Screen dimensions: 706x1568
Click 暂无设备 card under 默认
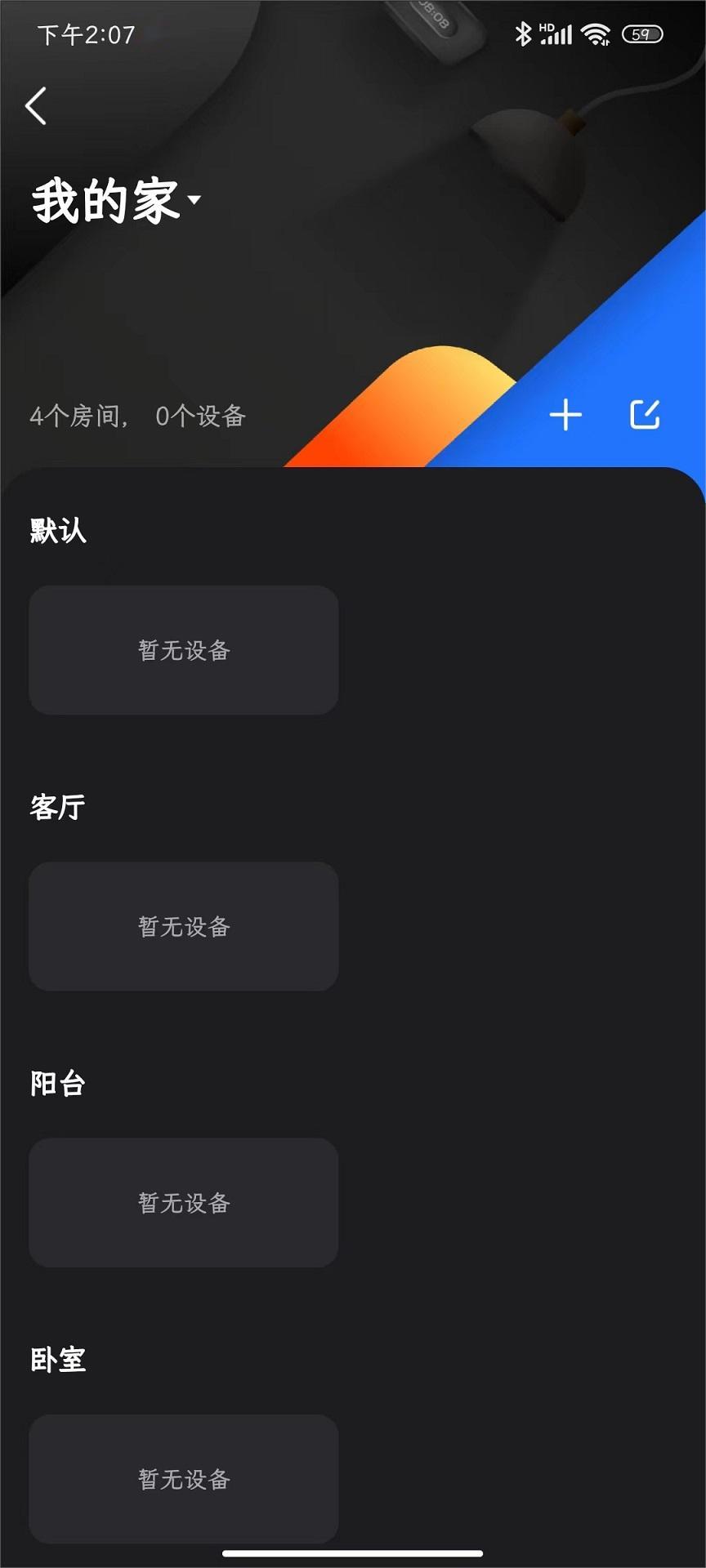[183, 650]
